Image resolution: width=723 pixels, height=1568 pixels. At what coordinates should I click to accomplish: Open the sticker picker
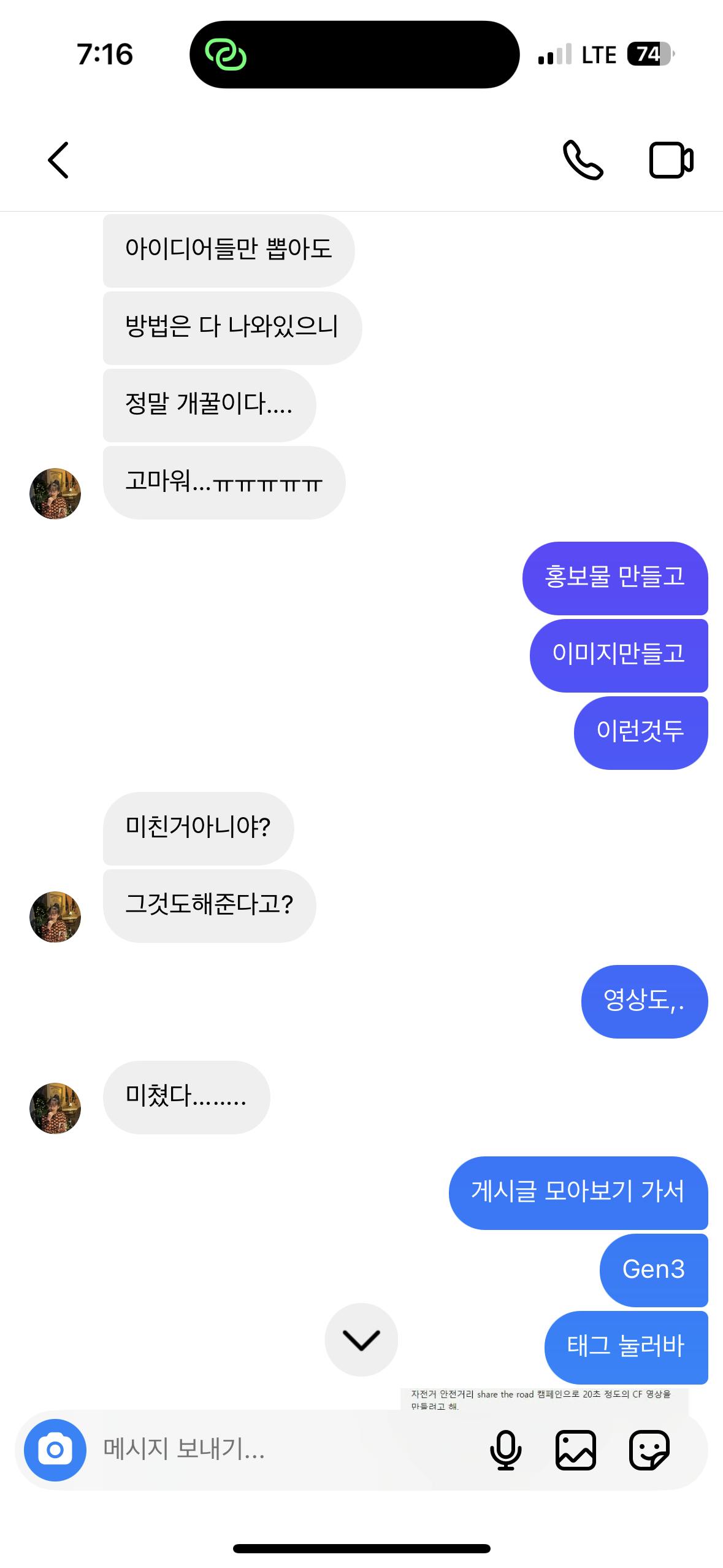point(649,1450)
